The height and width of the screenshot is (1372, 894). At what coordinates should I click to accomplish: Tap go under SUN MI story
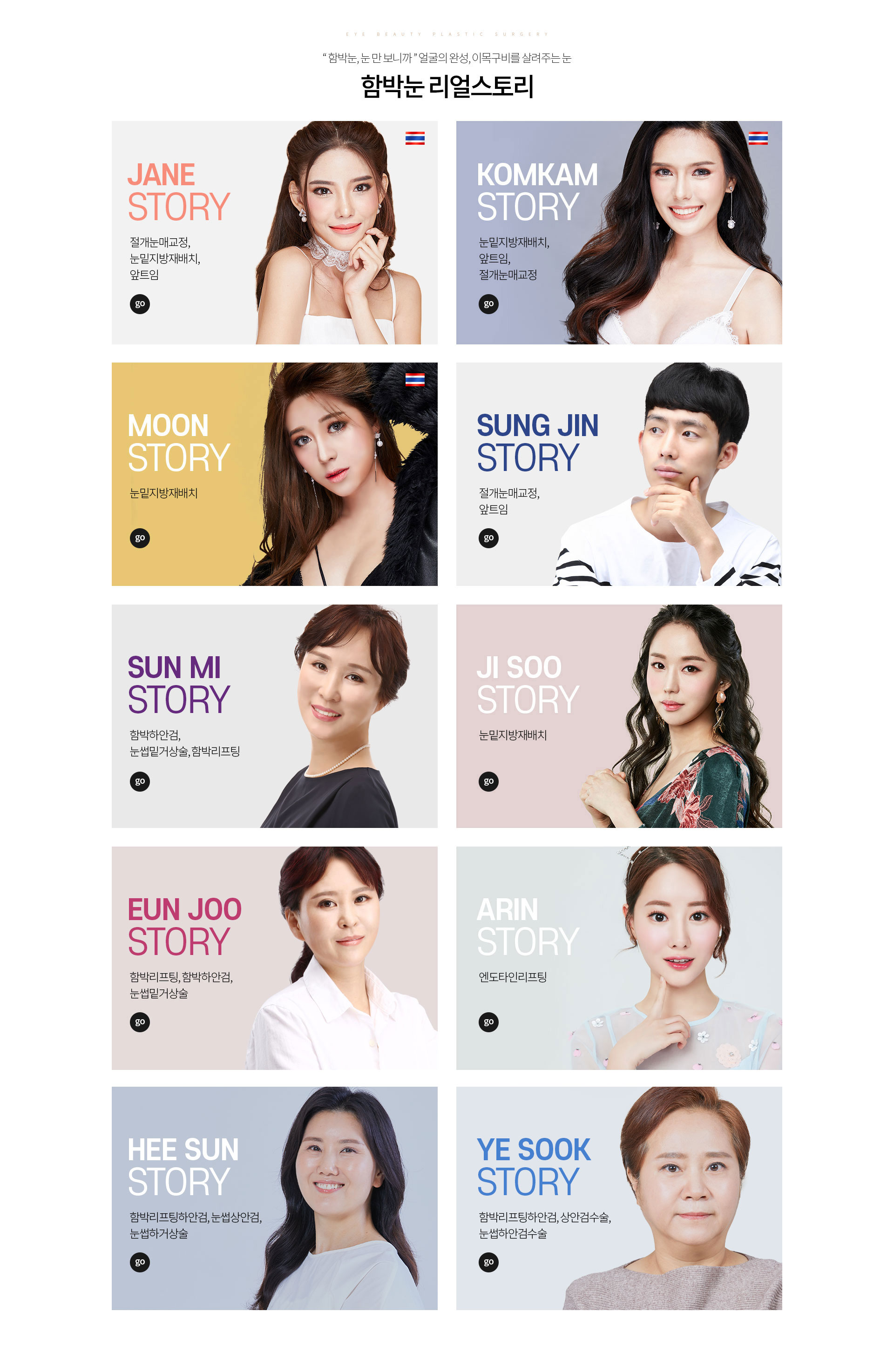pos(140,781)
